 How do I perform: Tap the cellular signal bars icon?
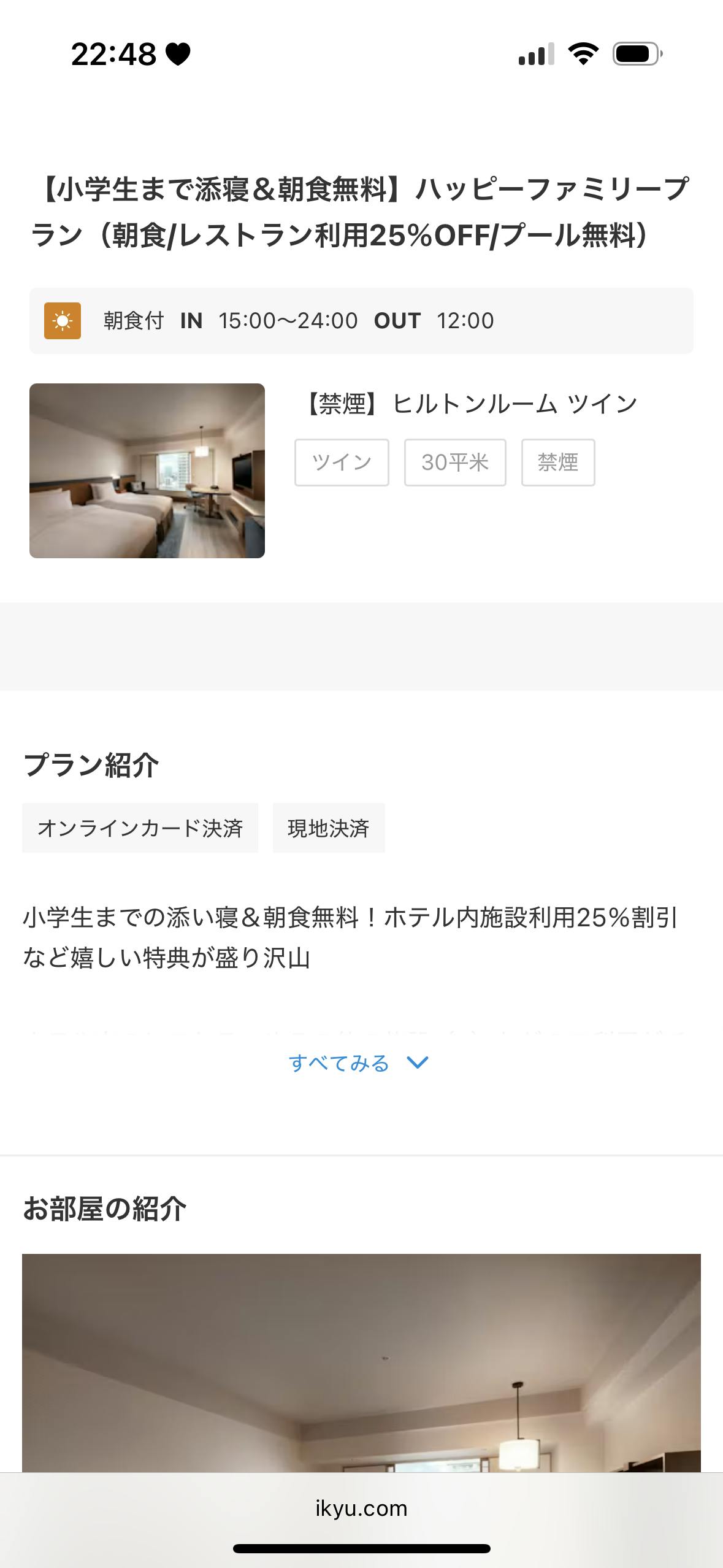[535, 54]
